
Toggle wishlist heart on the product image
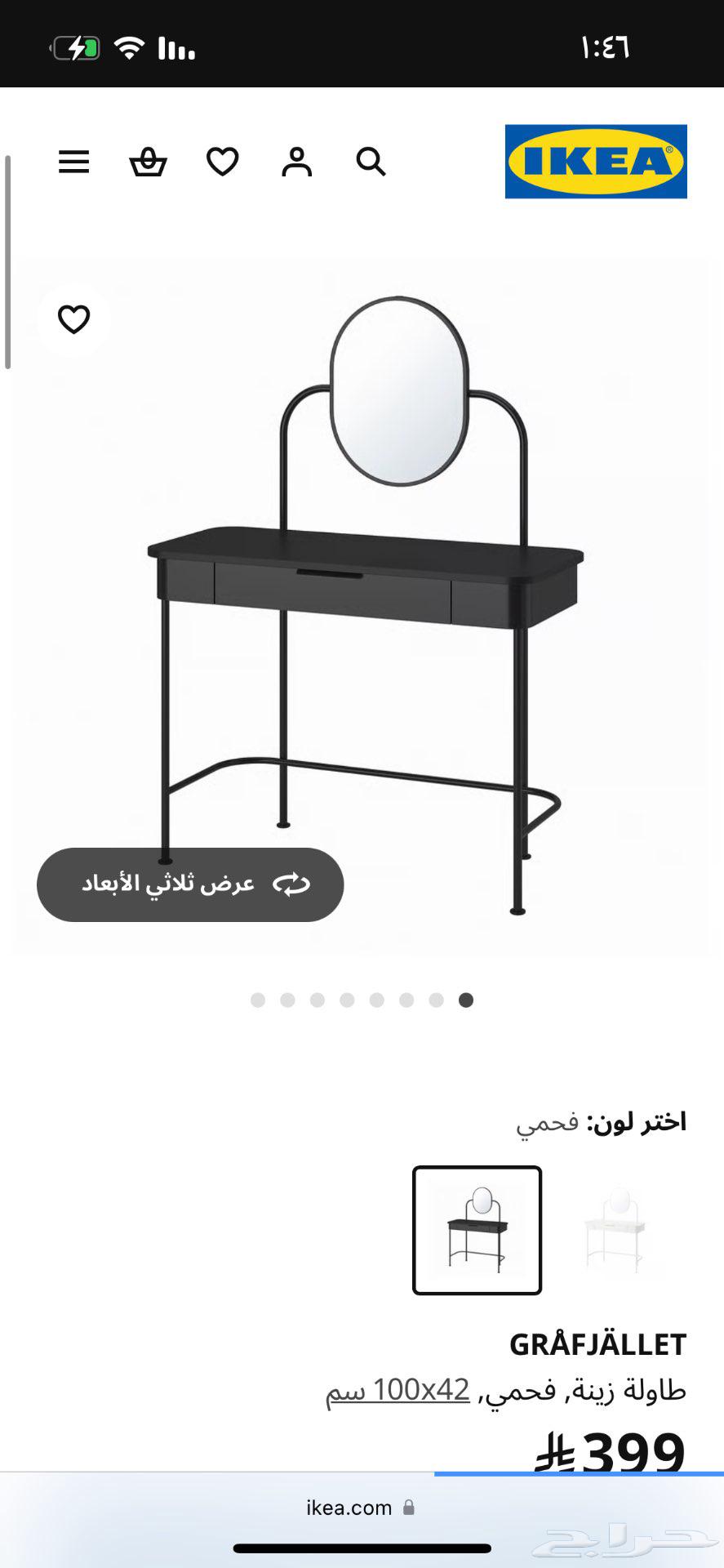pos(73,320)
